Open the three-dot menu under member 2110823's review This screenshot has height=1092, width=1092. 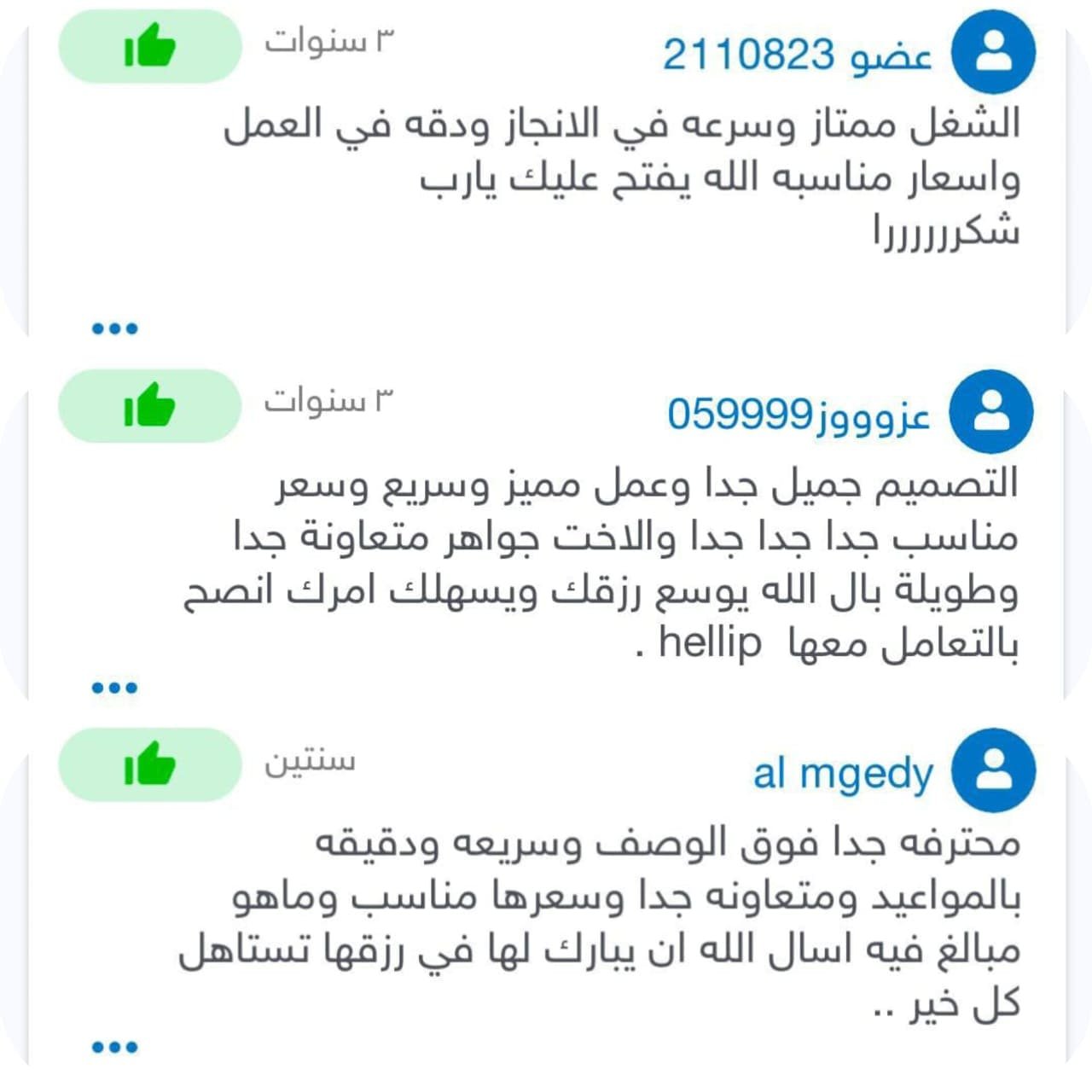point(114,328)
